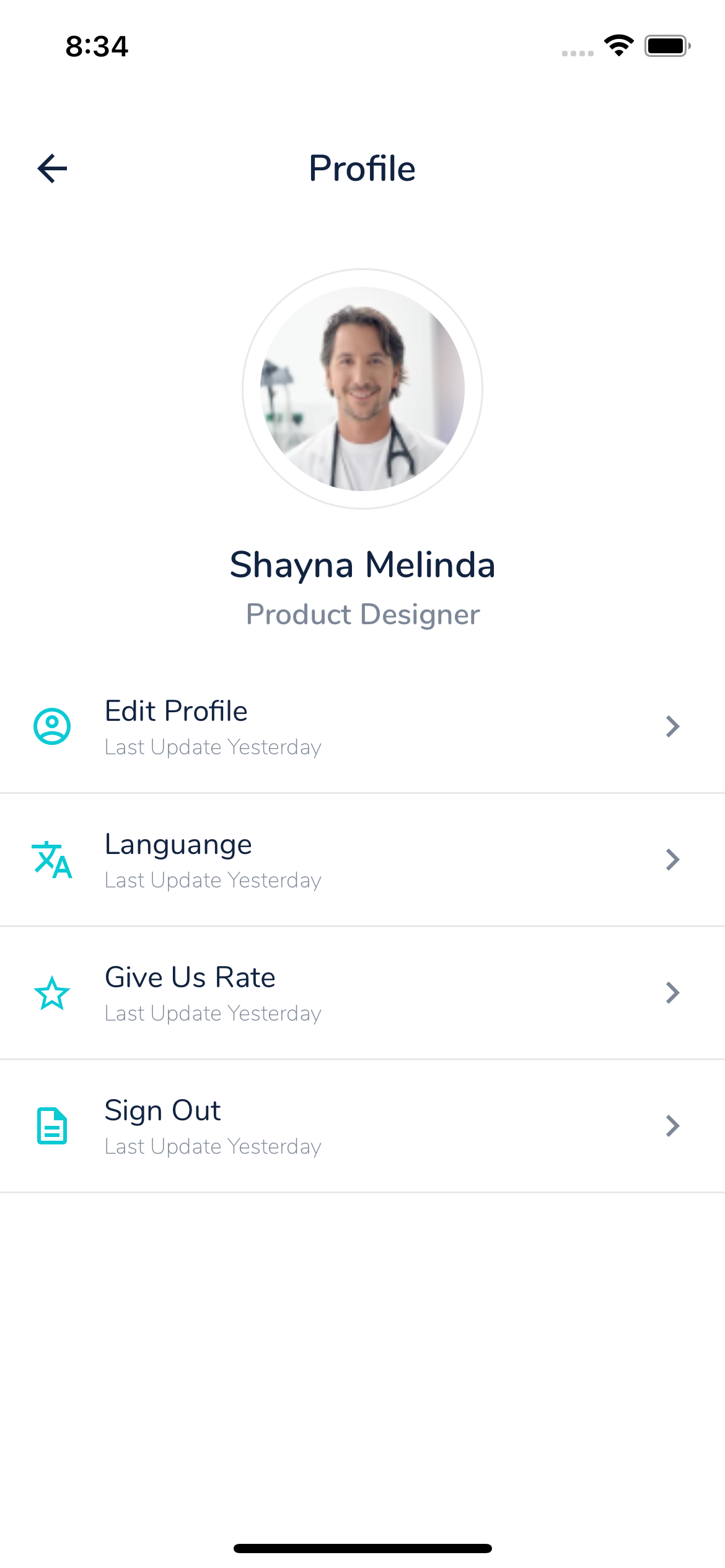This screenshot has height=1568, width=725.
Task: Open the Edit Profile row
Action: [362, 726]
